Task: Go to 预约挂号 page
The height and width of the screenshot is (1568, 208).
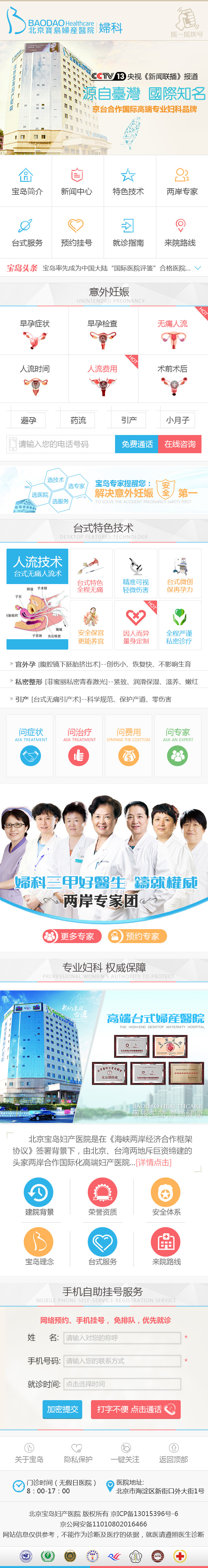Action: tap(77, 232)
